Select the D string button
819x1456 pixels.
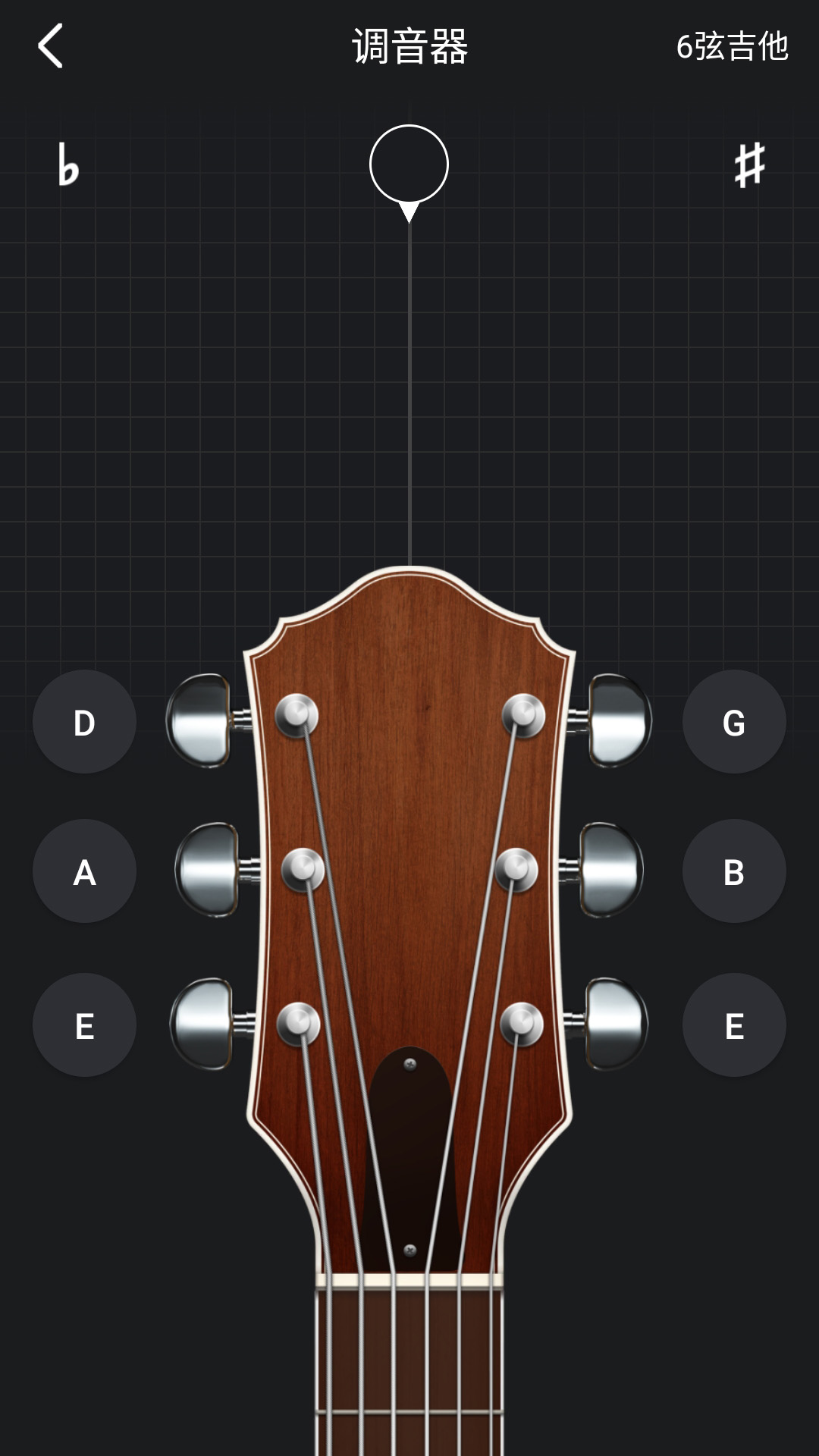(84, 722)
